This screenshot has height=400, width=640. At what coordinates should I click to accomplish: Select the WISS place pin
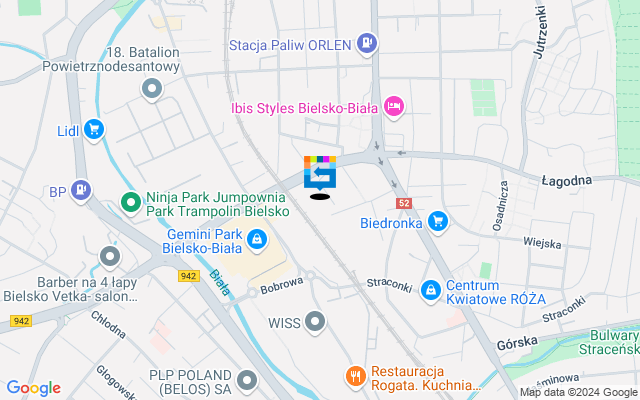coord(315,322)
